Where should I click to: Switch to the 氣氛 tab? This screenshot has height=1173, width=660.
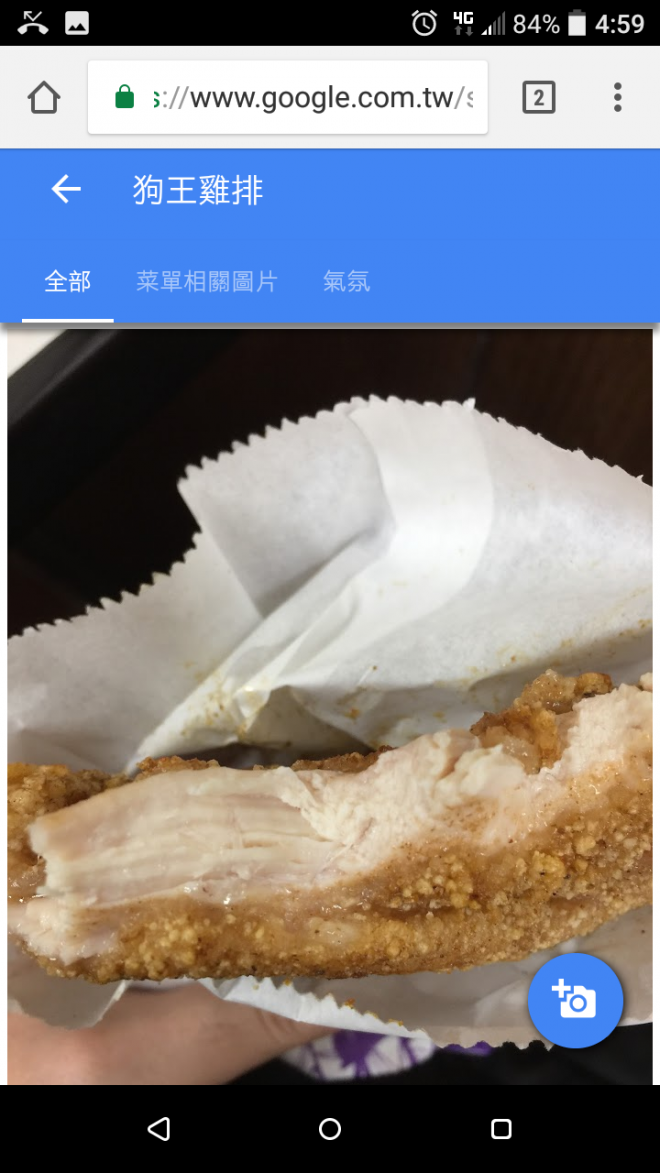(346, 282)
